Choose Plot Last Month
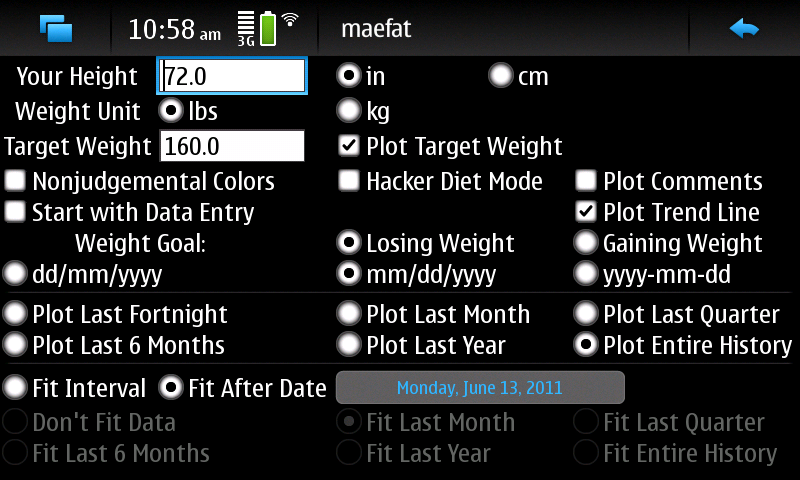The image size is (800, 480). point(349,314)
